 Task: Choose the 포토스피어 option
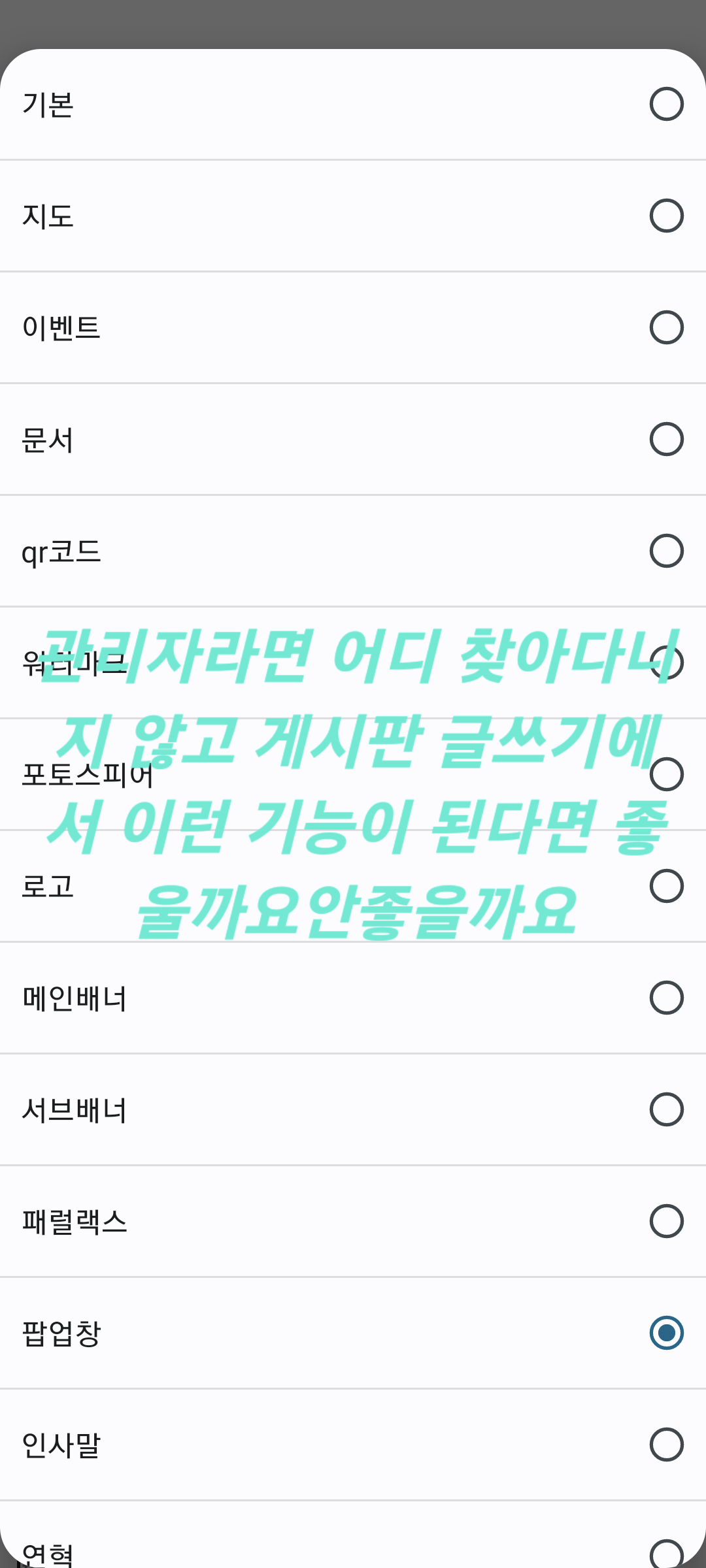click(x=666, y=774)
